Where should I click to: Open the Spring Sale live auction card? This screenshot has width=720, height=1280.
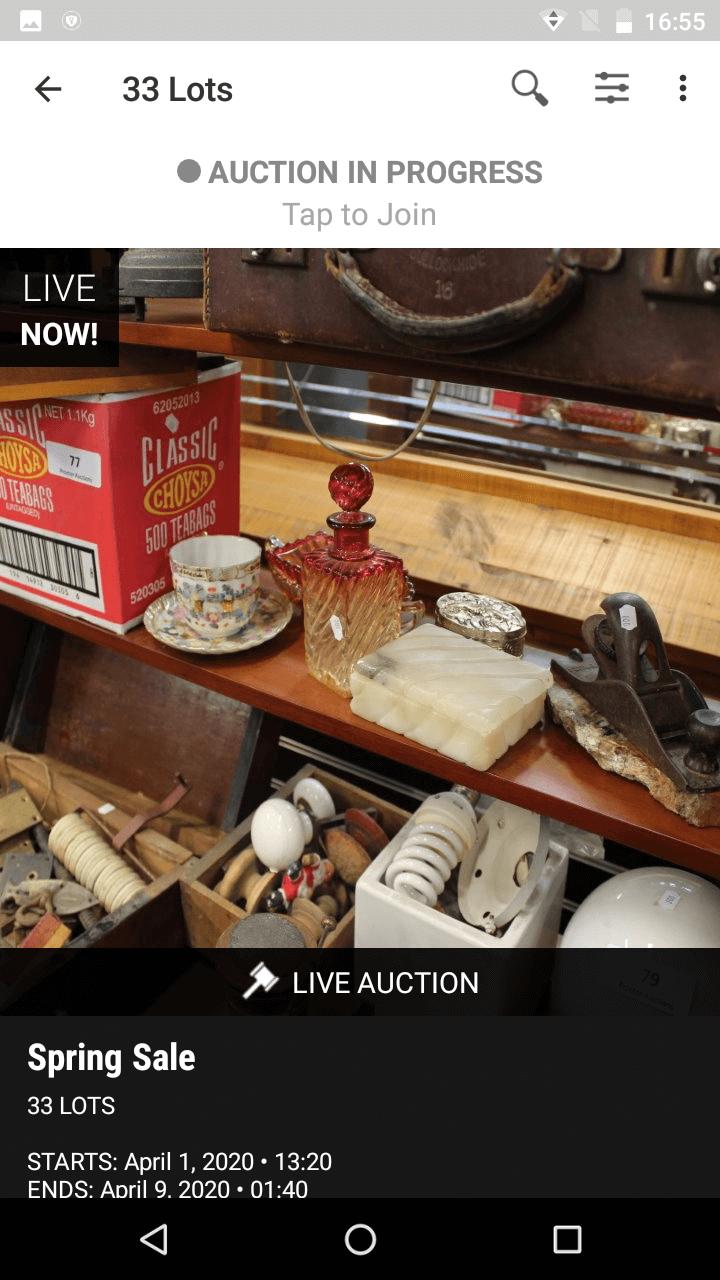click(x=360, y=723)
